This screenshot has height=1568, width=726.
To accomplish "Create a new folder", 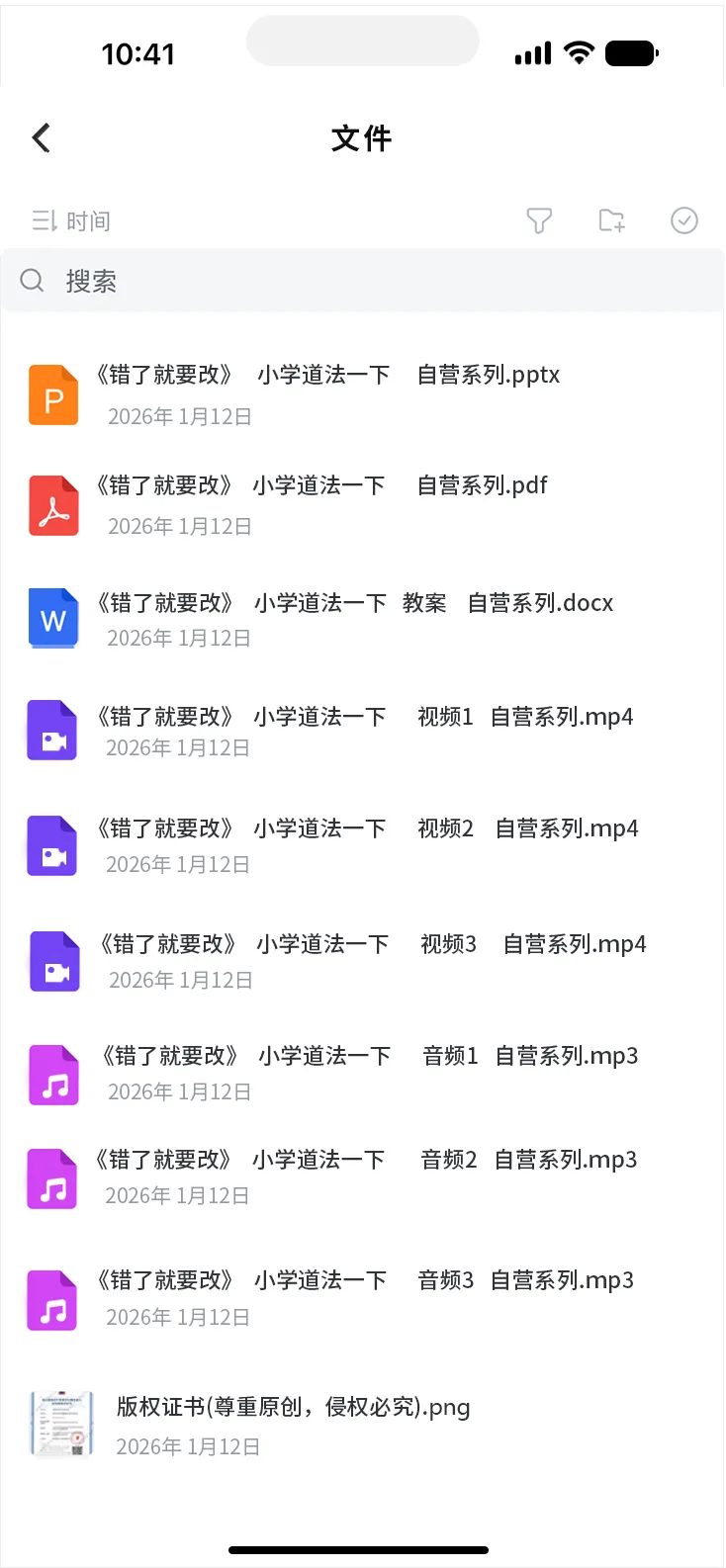I will 612,220.
